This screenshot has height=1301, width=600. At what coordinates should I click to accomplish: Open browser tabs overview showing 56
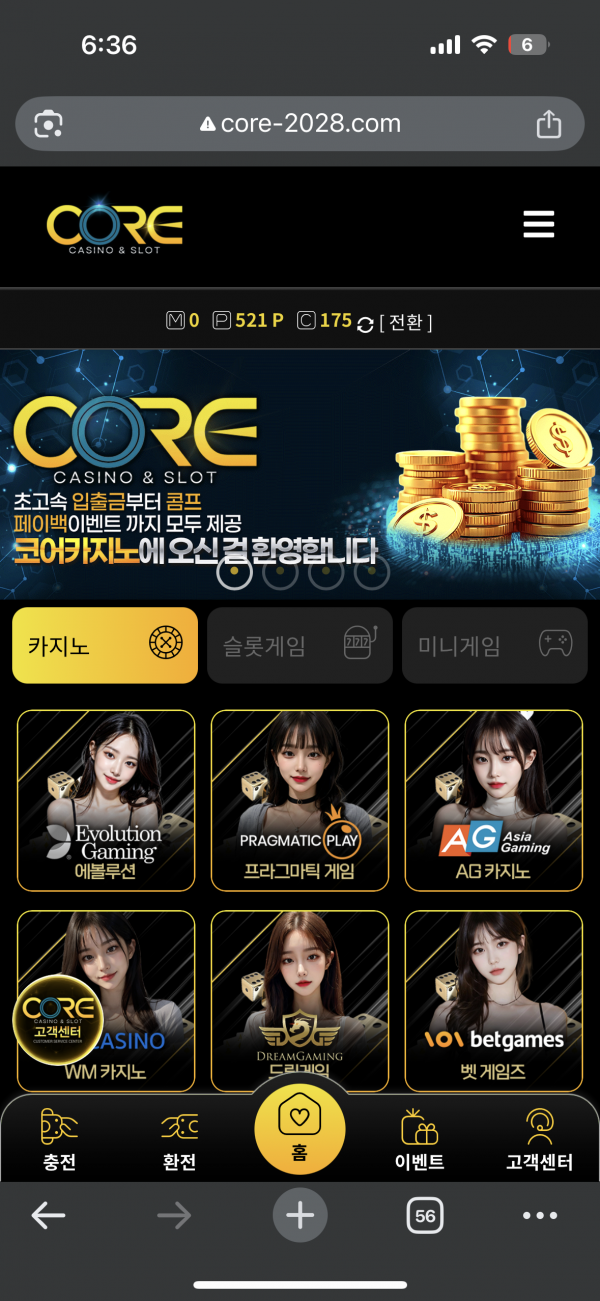pyautogui.click(x=425, y=1215)
